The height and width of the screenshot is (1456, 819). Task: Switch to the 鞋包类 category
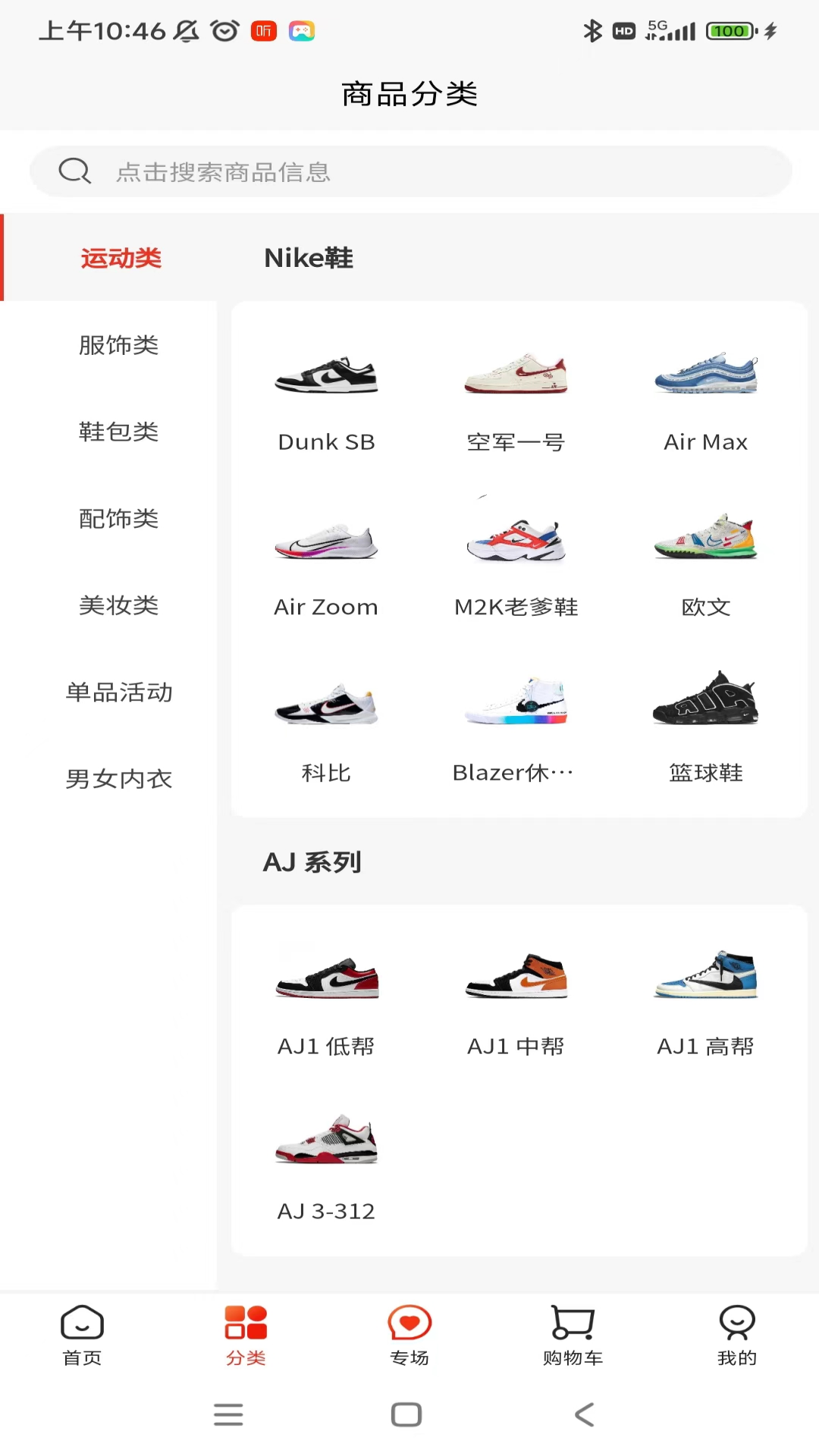click(x=119, y=432)
